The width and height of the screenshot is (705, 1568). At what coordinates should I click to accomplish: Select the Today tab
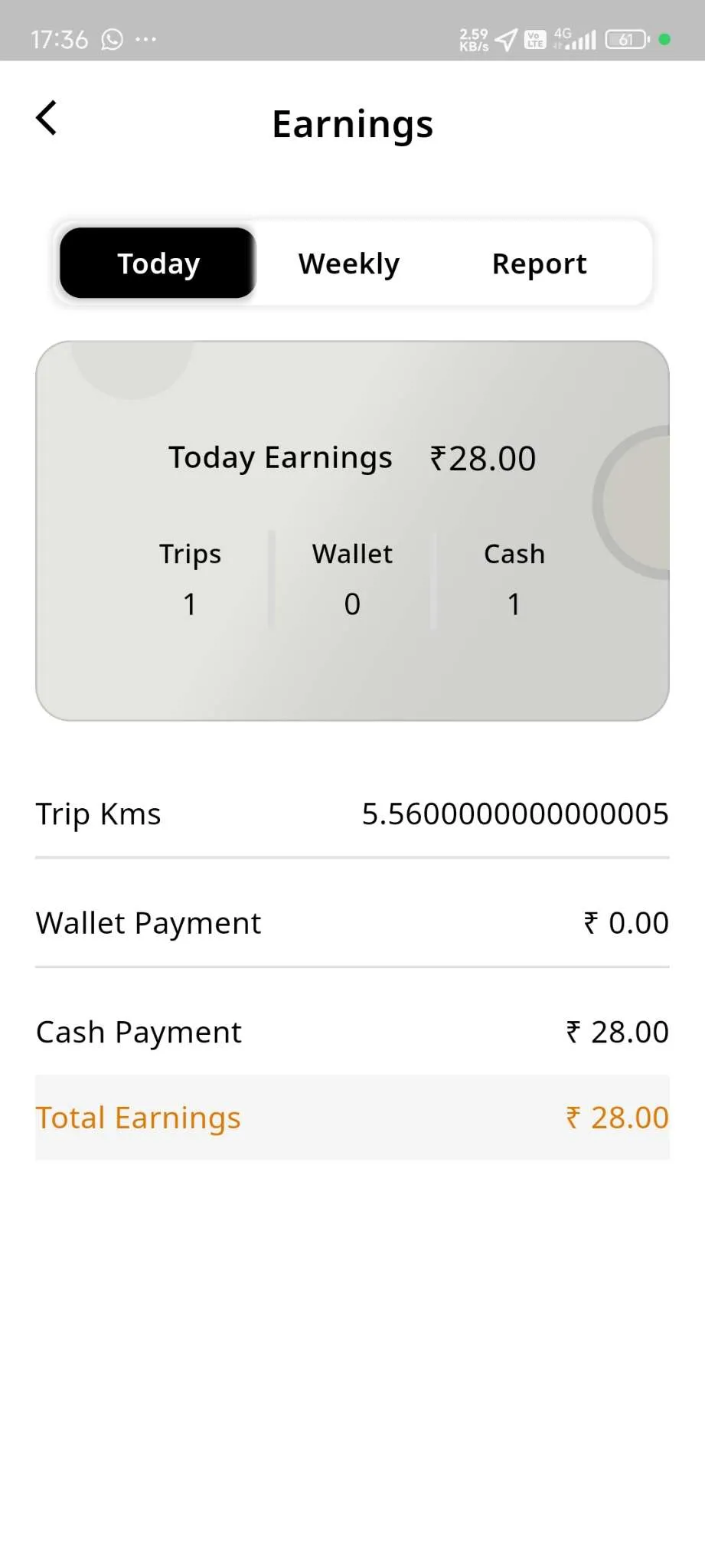pos(158,263)
